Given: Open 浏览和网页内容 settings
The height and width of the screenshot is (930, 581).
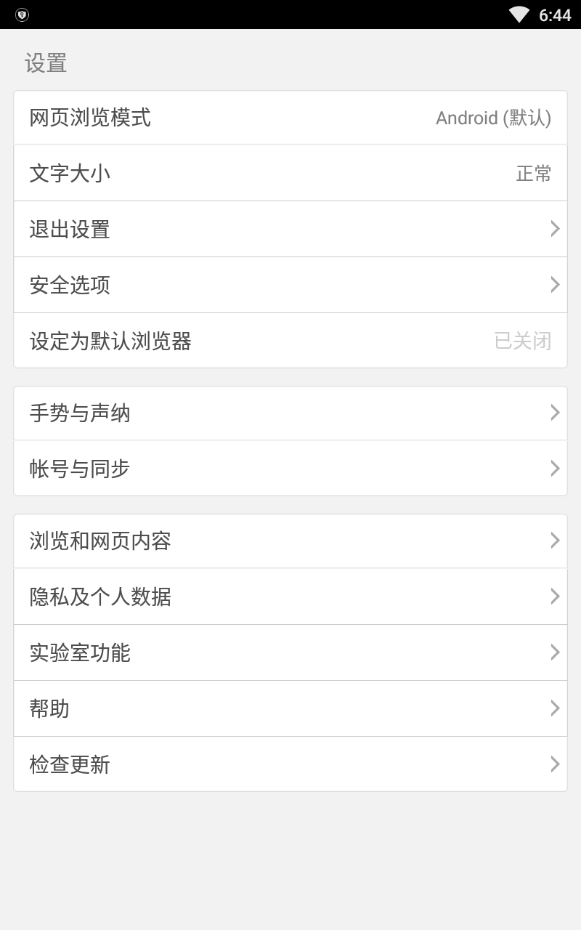Looking at the screenshot, I should pyautogui.click(x=290, y=540).
